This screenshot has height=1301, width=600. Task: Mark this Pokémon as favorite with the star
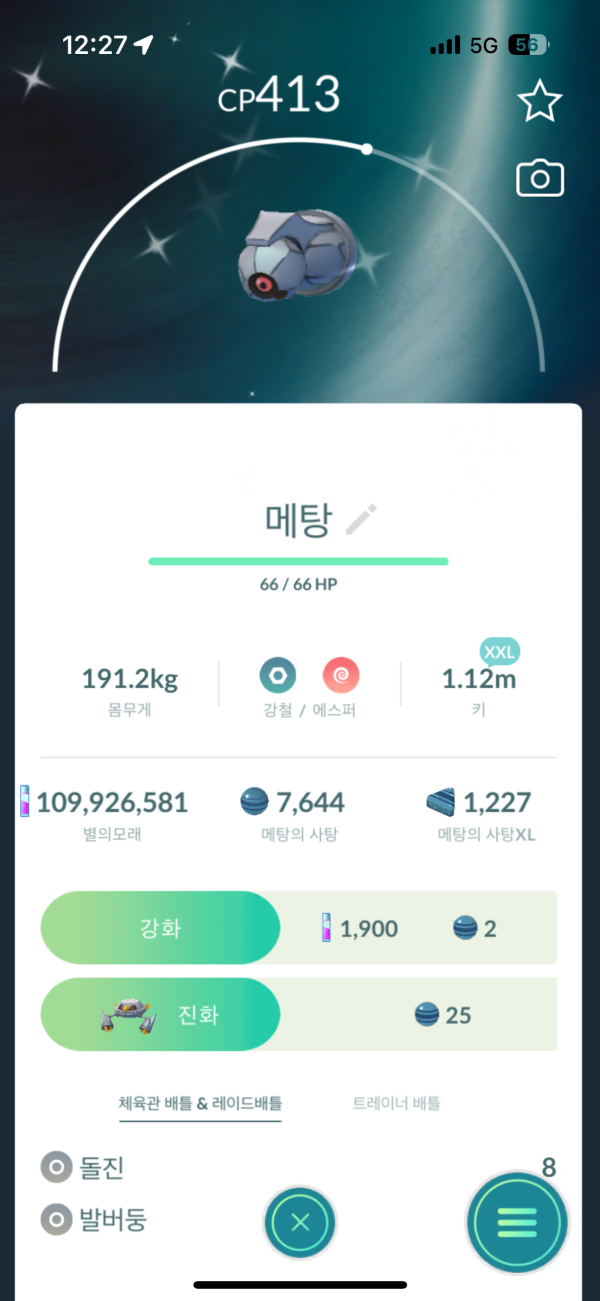pos(539,102)
